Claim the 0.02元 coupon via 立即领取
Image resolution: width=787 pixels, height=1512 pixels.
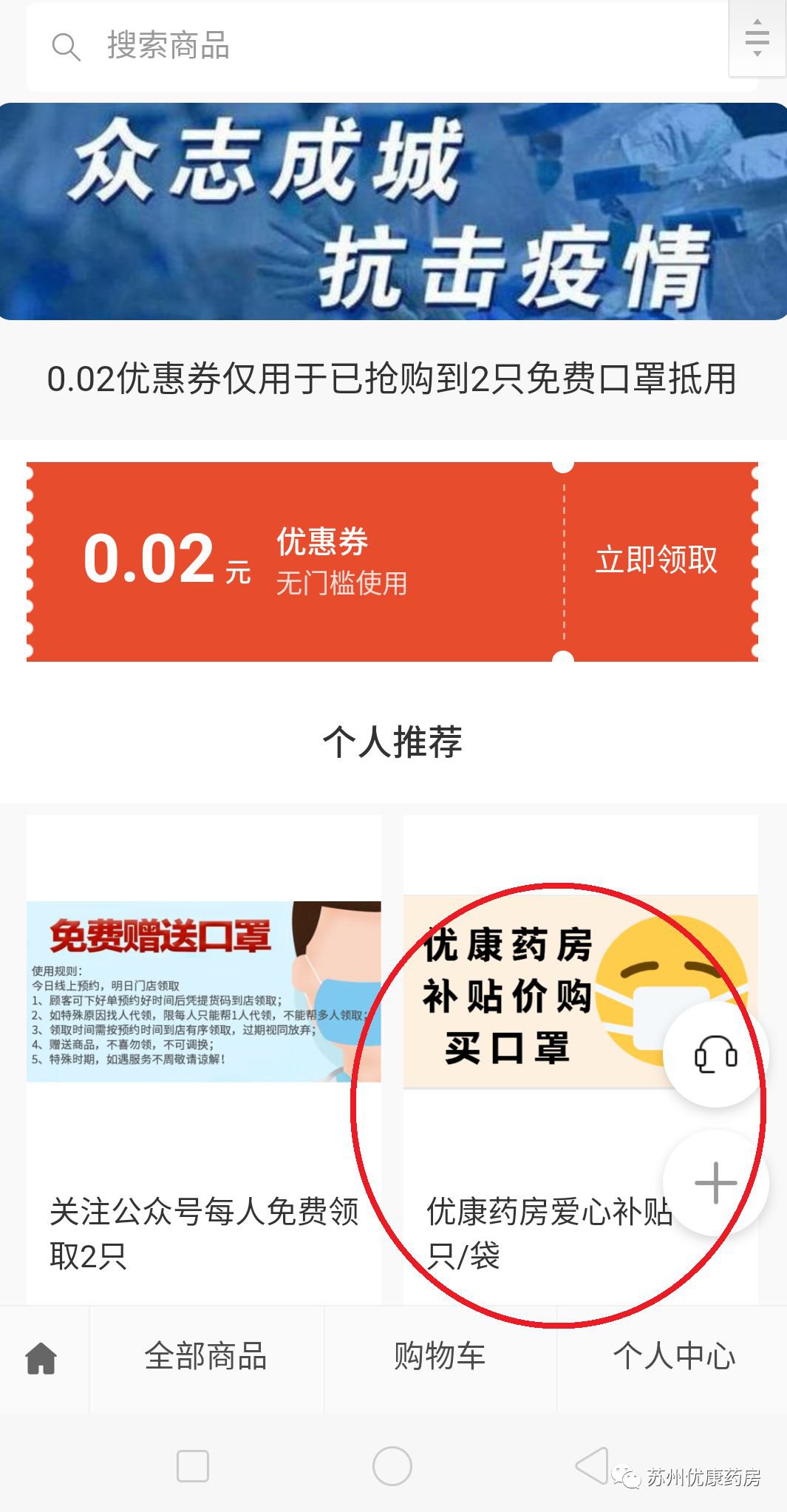pos(656,560)
